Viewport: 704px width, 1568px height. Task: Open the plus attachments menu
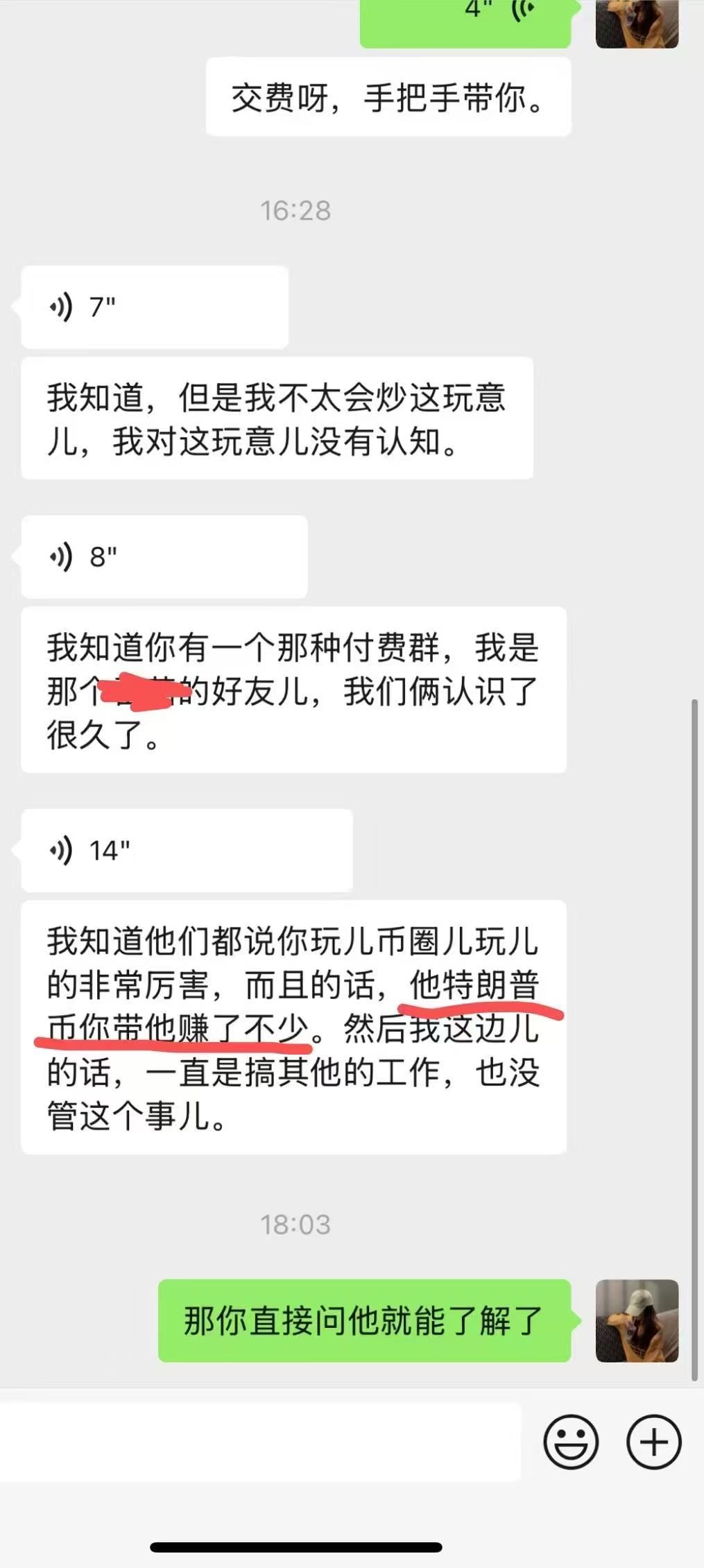coord(653,1442)
